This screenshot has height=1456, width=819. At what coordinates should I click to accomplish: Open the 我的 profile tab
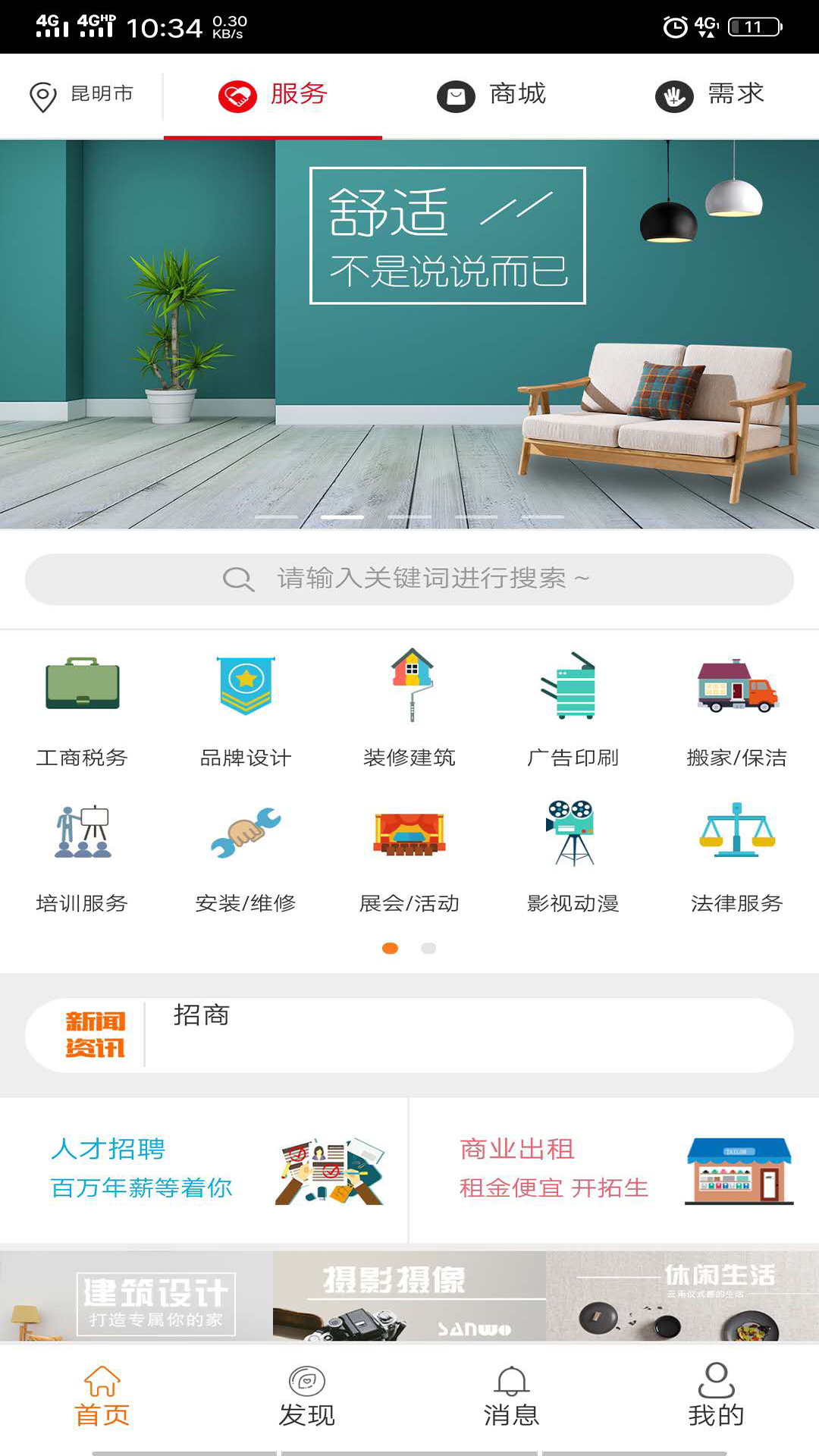[717, 1397]
